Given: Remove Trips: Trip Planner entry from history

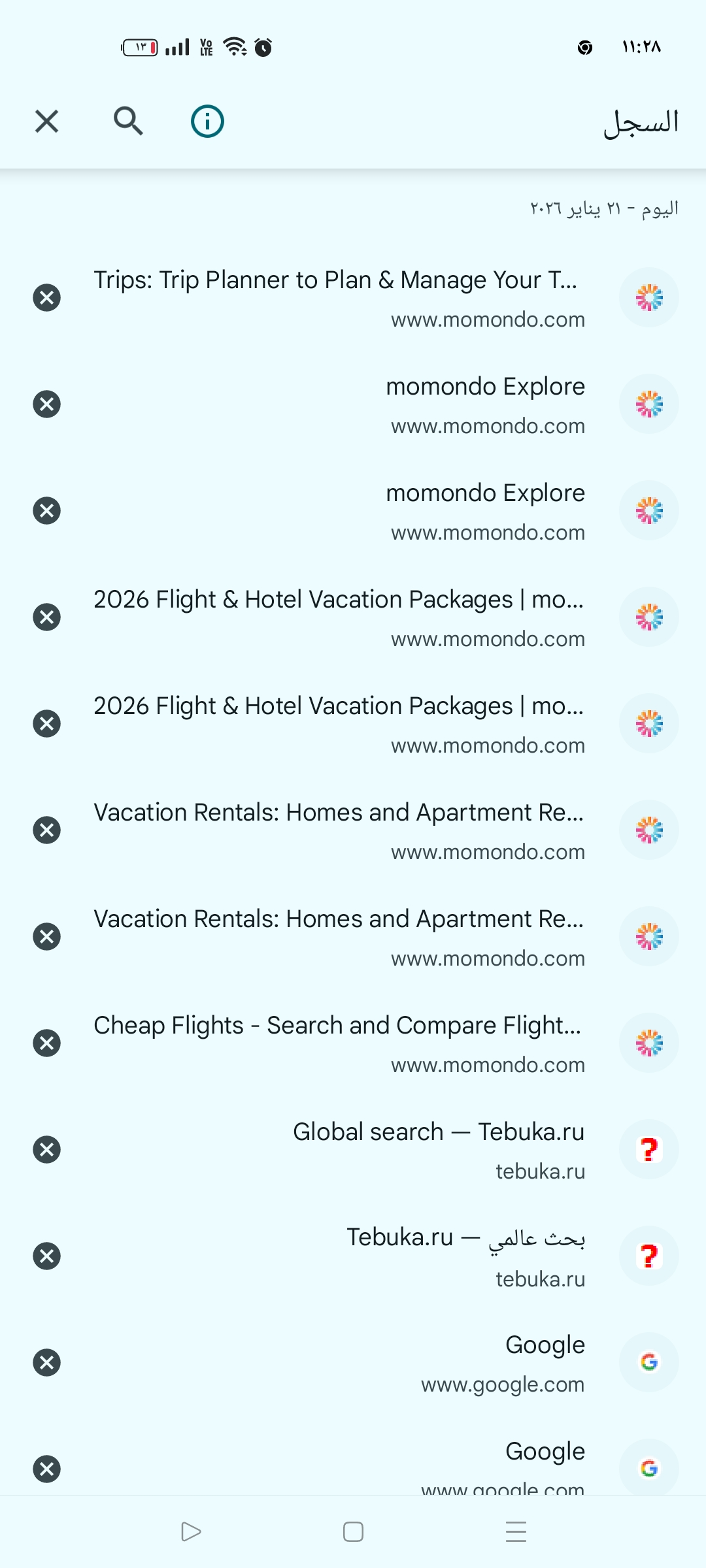Looking at the screenshot, I should pyautogui.click(x=46, y=298).
